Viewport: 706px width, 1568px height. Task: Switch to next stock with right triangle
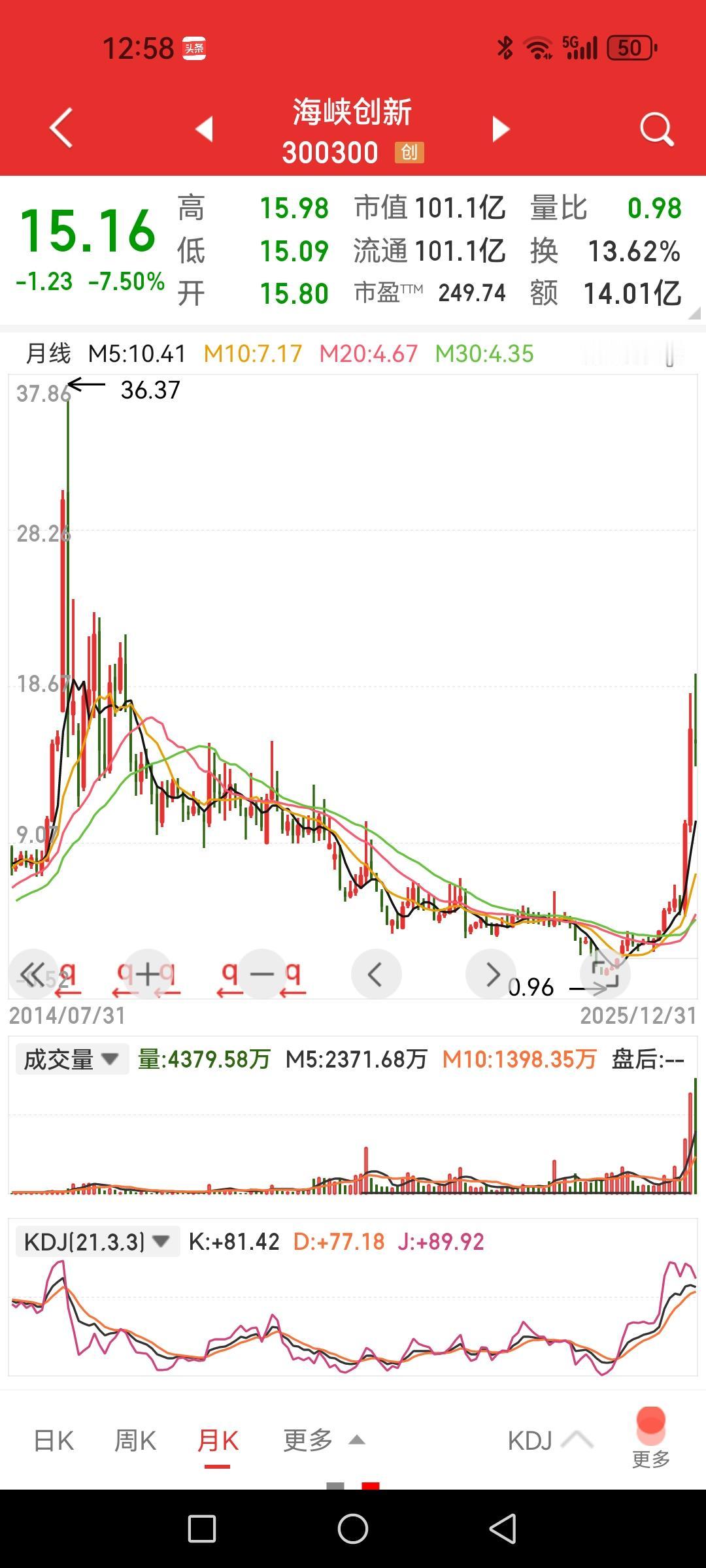500,128
